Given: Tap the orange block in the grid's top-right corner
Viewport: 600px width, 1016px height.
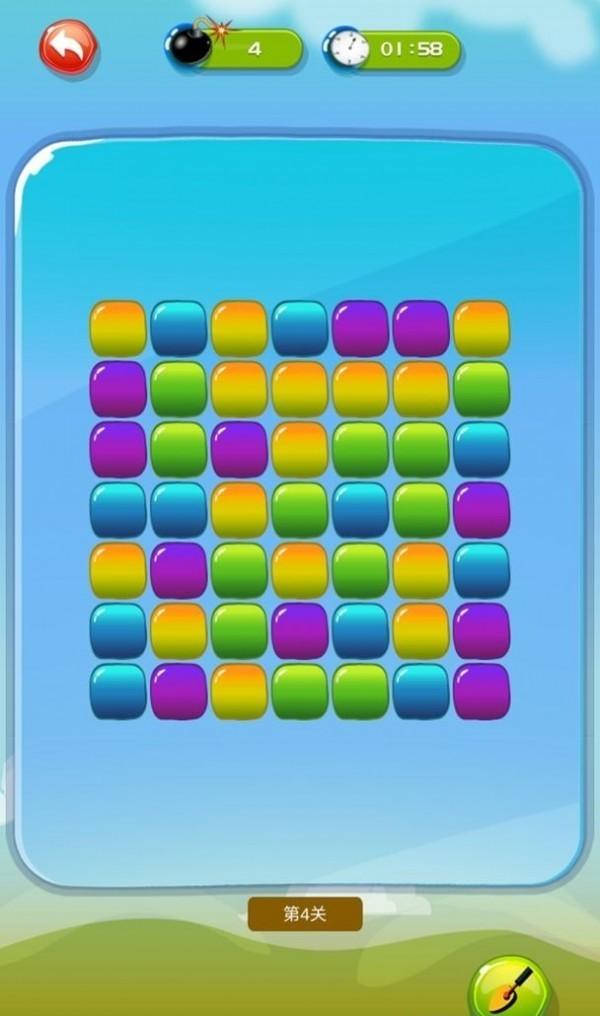Looking at the screenshot, I should (481, 329).
